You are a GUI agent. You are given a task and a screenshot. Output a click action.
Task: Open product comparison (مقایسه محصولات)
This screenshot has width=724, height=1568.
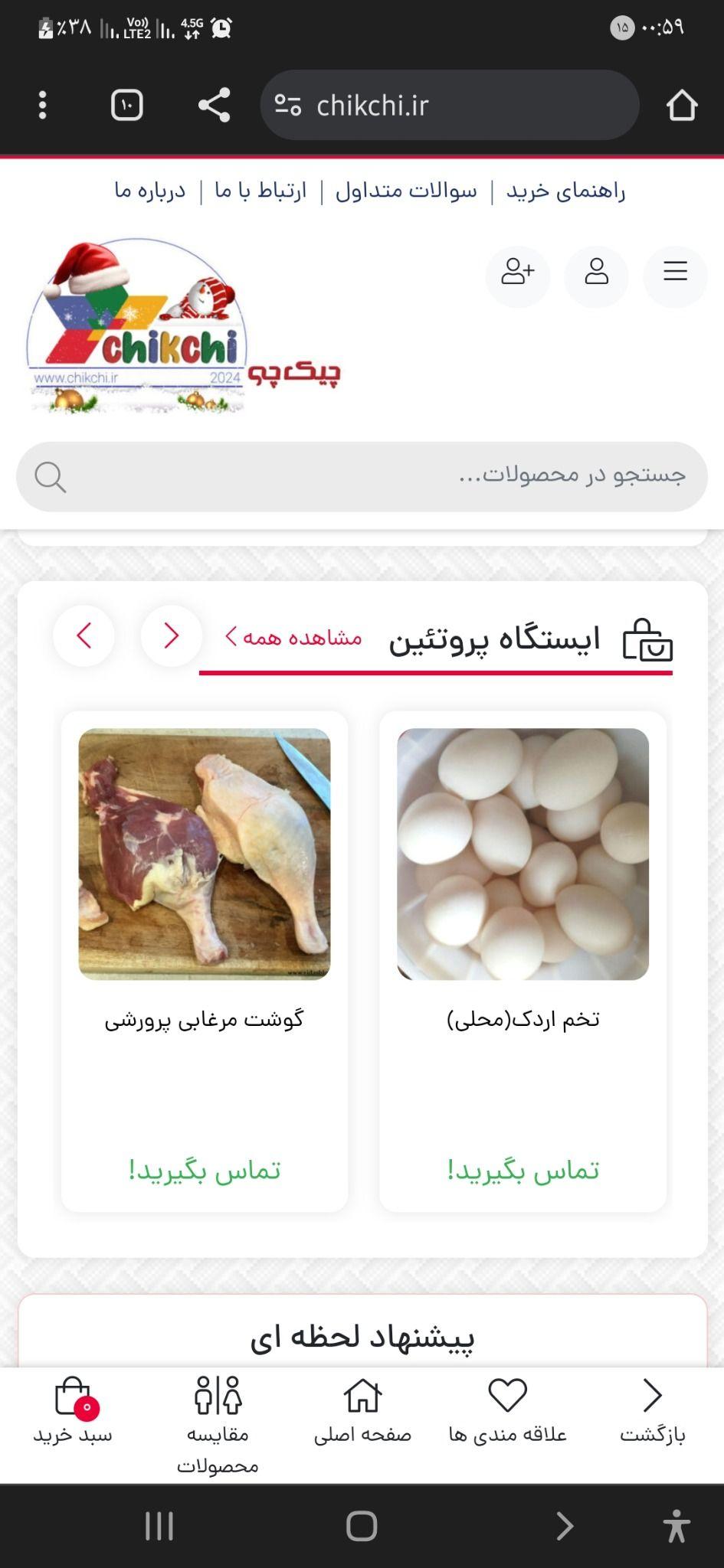217,1409
